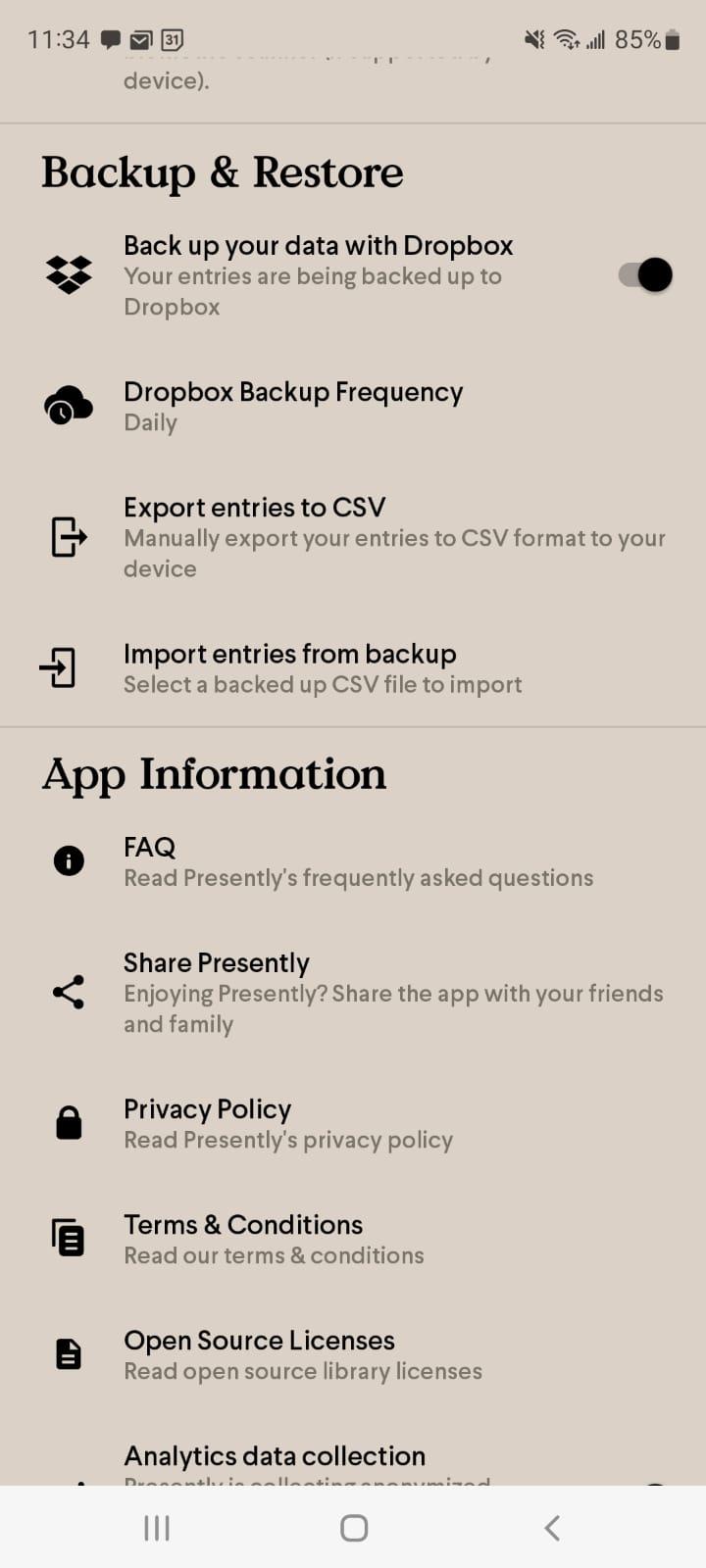Click the Open Source Licenses document icon
The height and width of the screenshot is (1568, 706).
(67, 1353)
